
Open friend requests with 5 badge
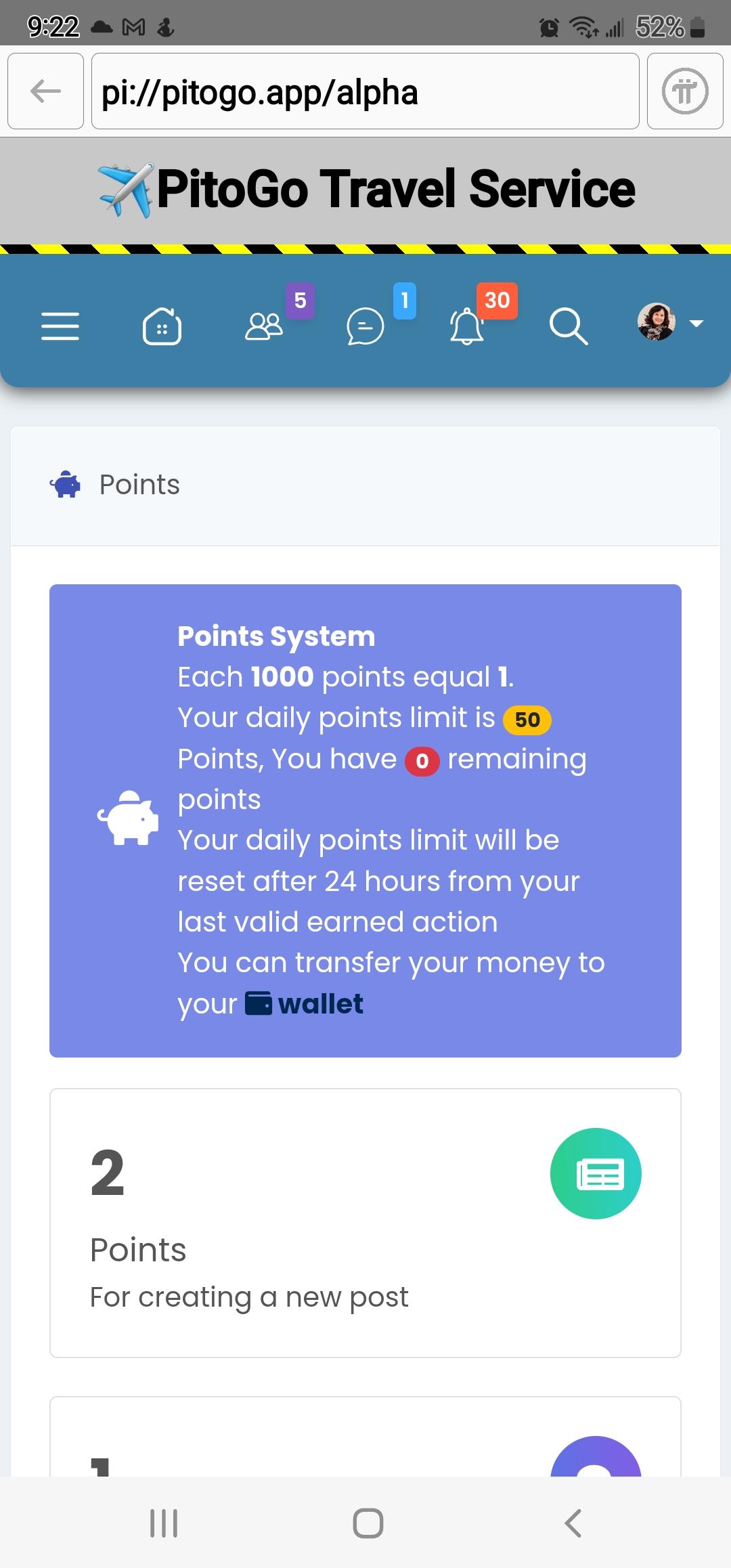pos(264,326)
